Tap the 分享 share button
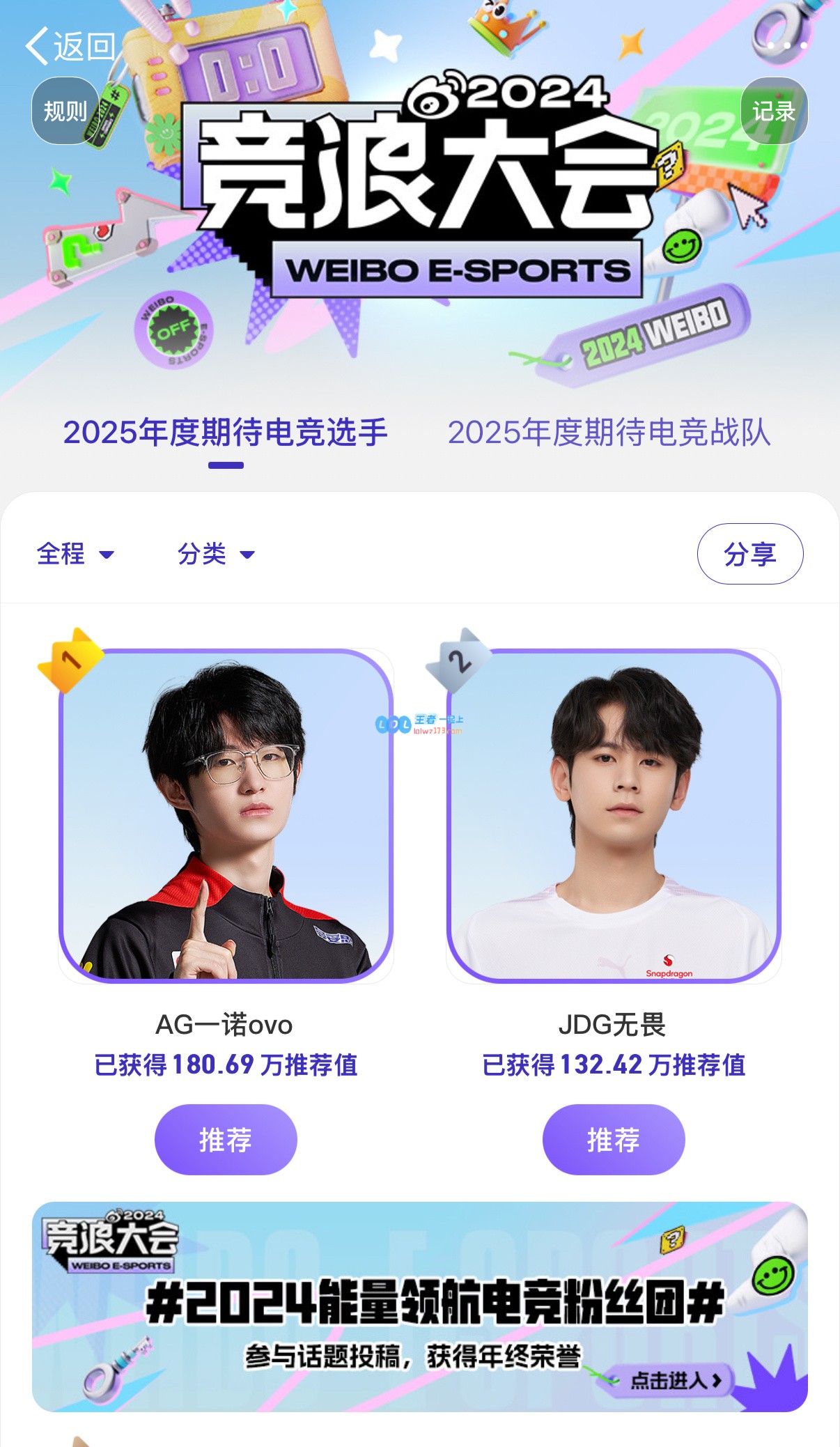 click(749, 554)
